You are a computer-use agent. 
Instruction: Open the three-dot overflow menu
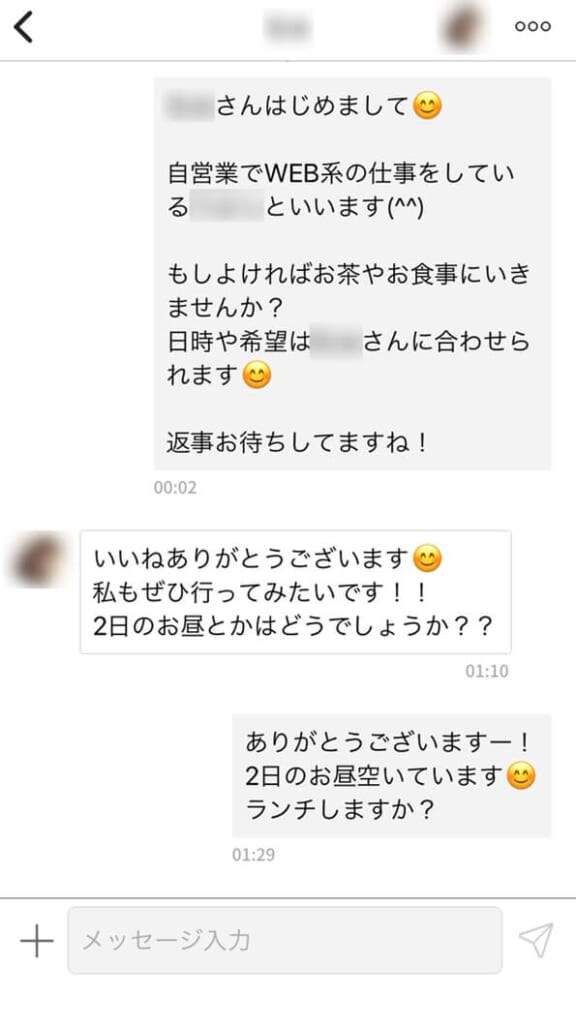coord(532,27)
